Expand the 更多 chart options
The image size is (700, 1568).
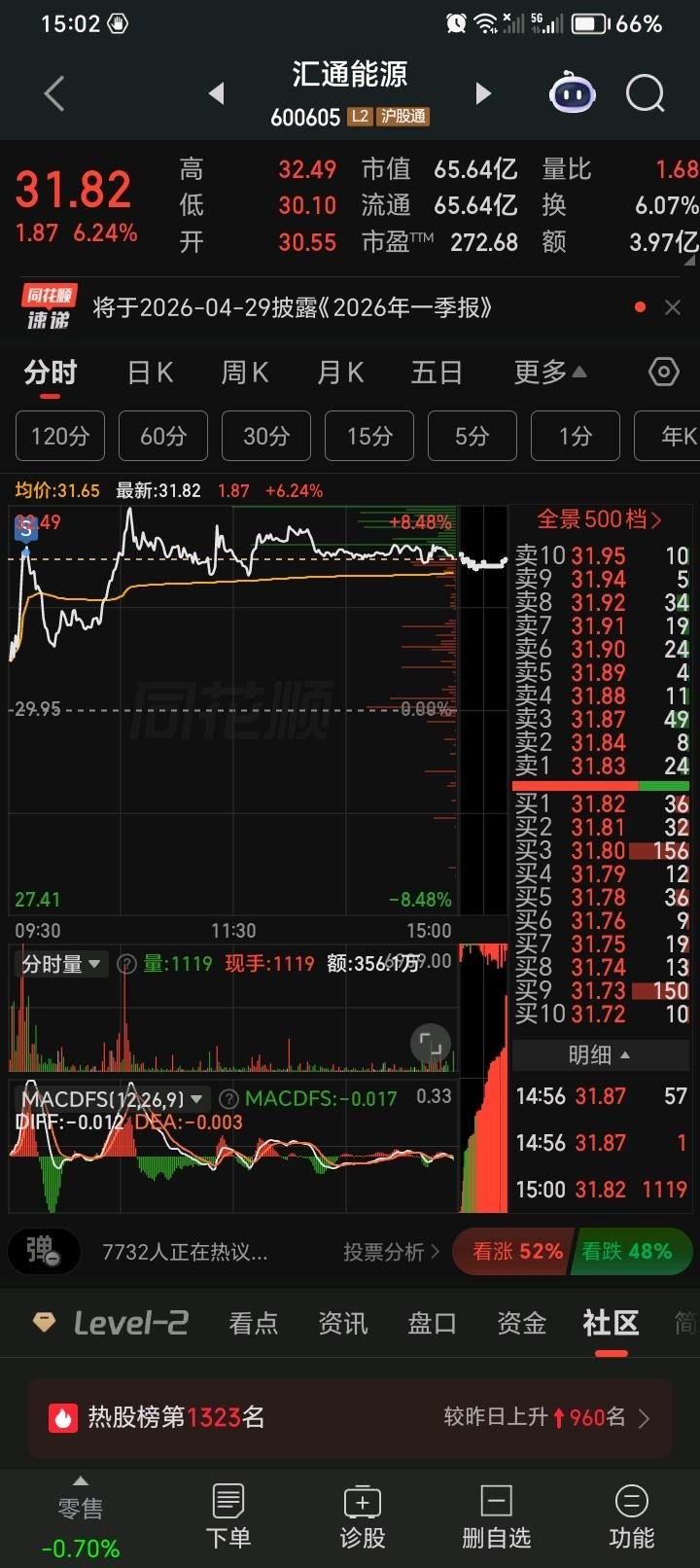click(x=549, y=373)
